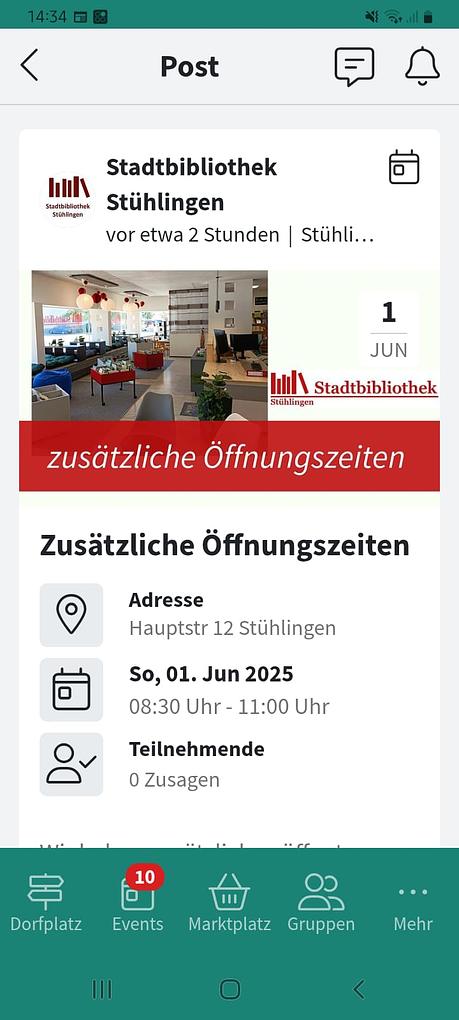Open Stadtbibliothek Stühlingen profile
459x1020 pixels.
tap(191, 185)
